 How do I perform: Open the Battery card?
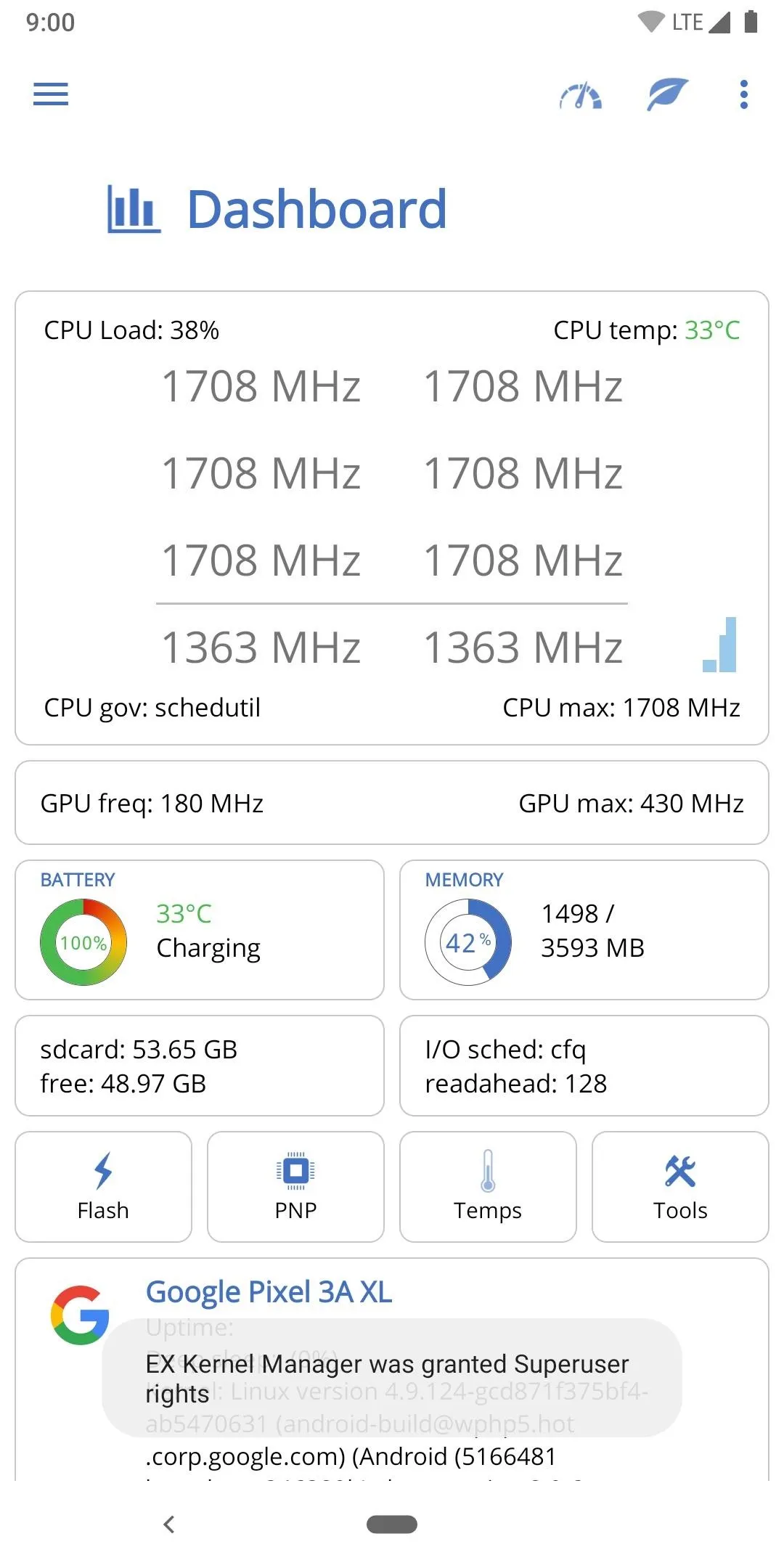coord(200,930)
